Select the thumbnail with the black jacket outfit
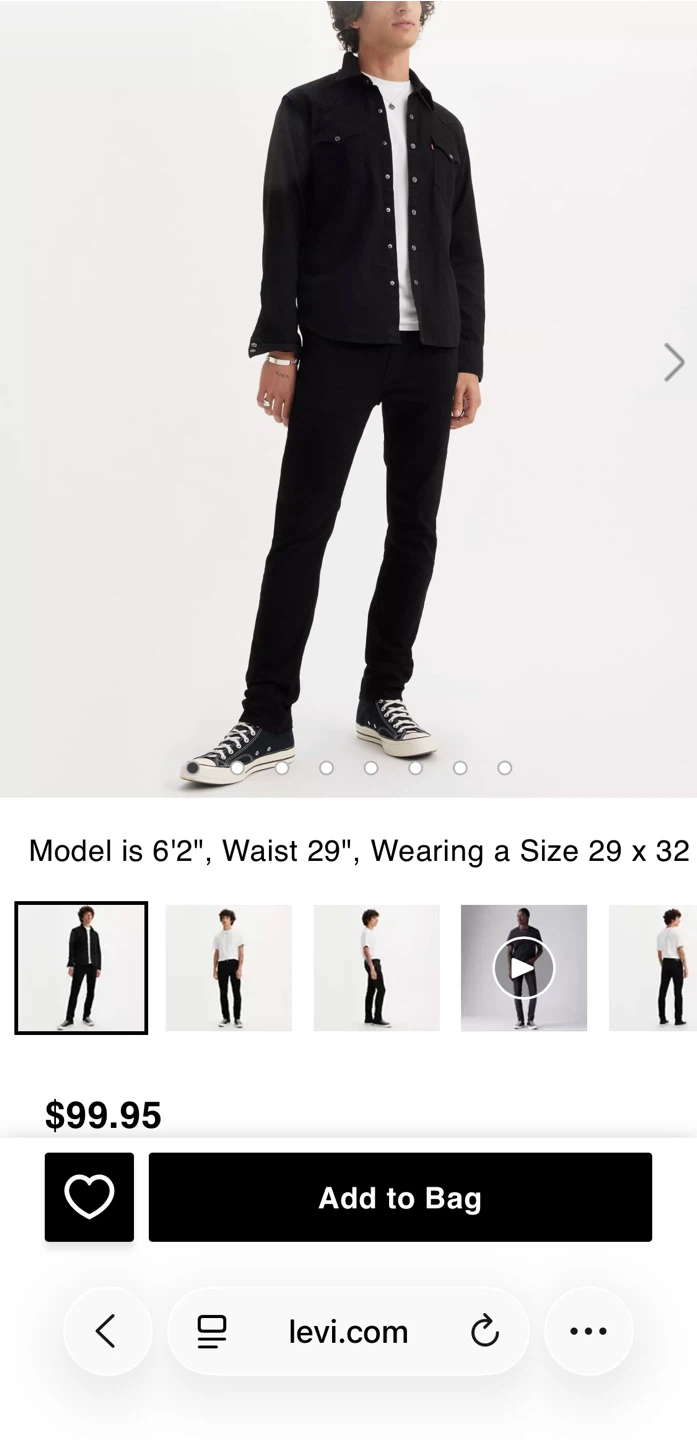 pos(81,967)
